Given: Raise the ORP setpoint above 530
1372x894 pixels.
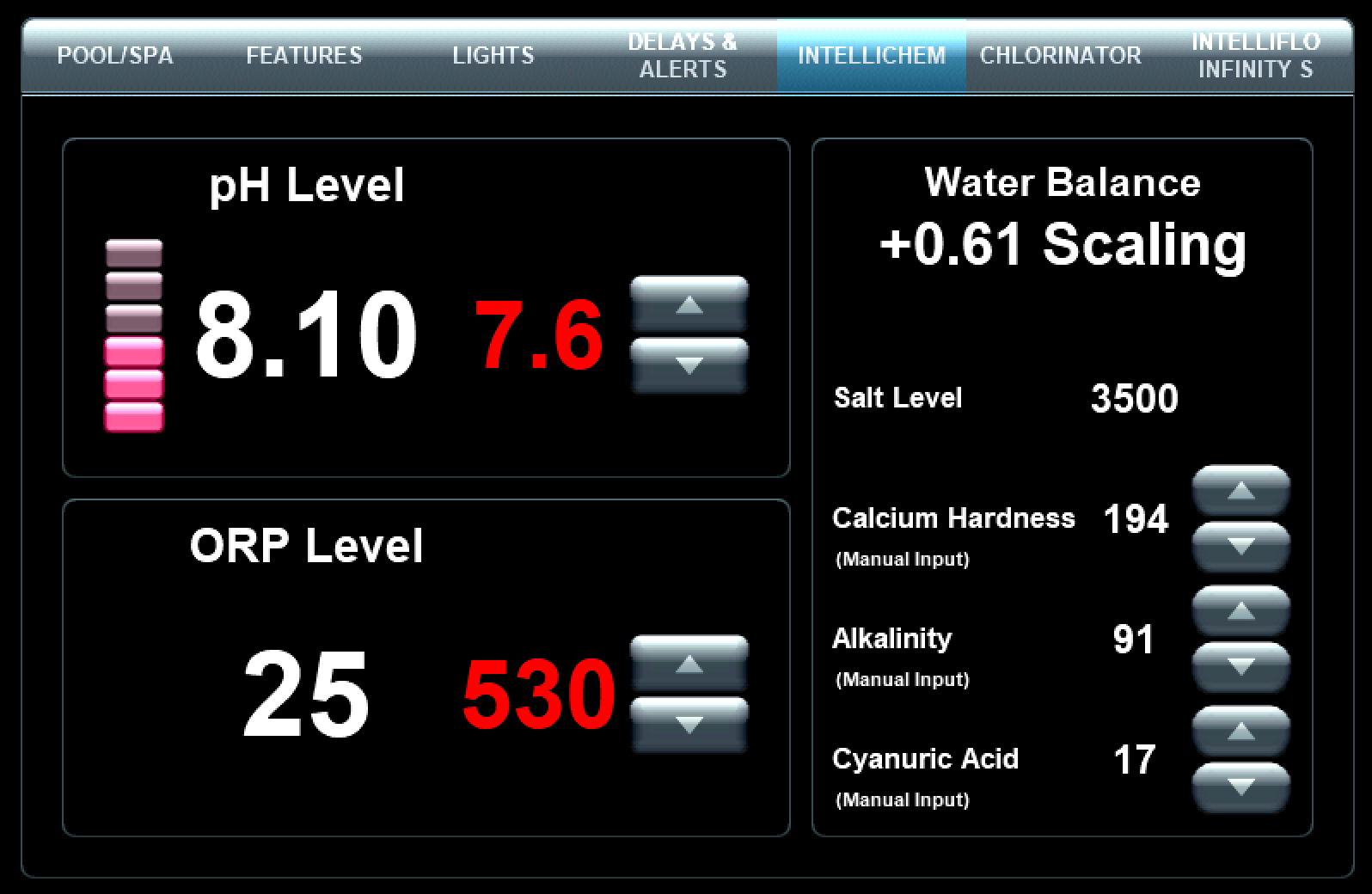Looking at the screenshot, I should [x=689, y=664].
